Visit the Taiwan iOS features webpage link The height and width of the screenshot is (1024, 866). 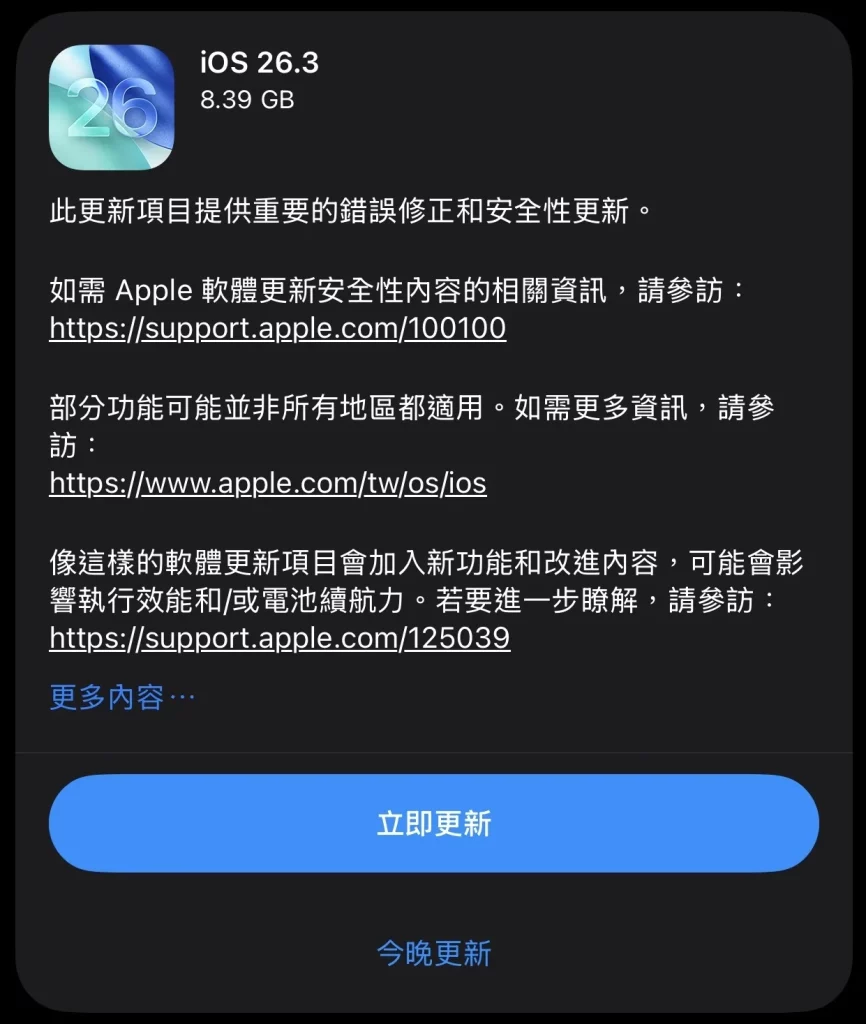pos(268,484)
